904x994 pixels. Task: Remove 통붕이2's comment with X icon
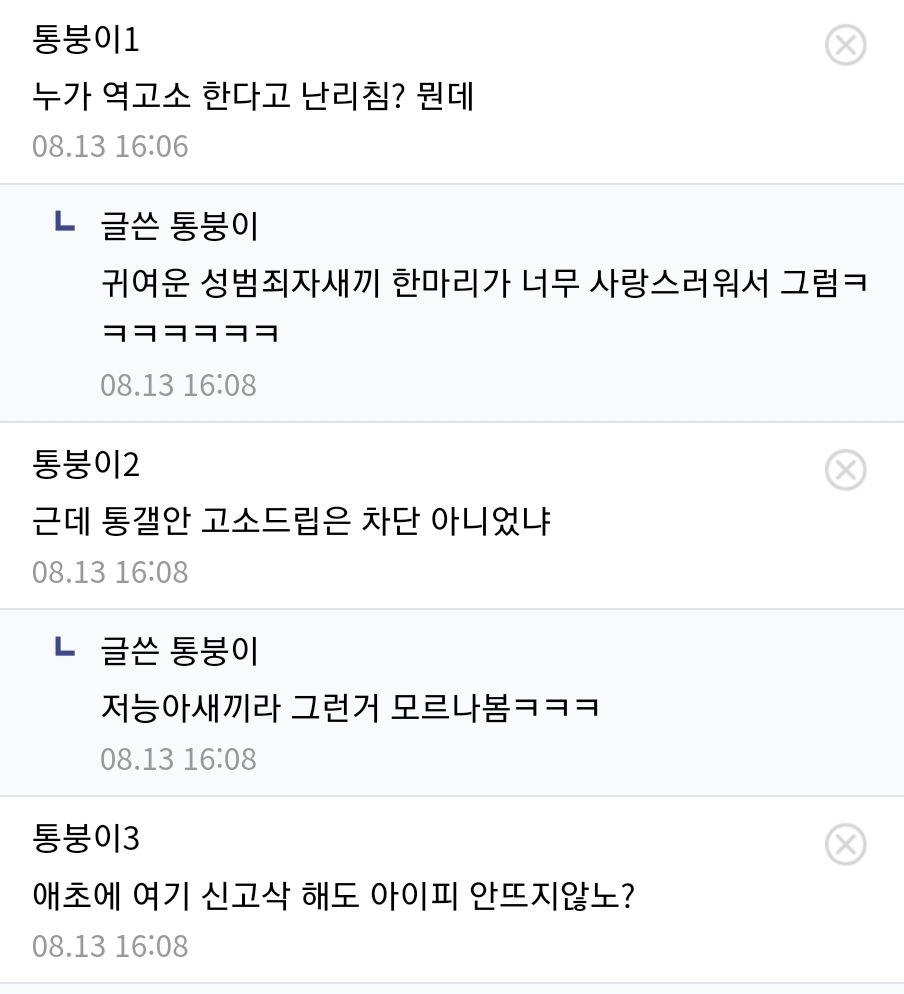(845, 469)
